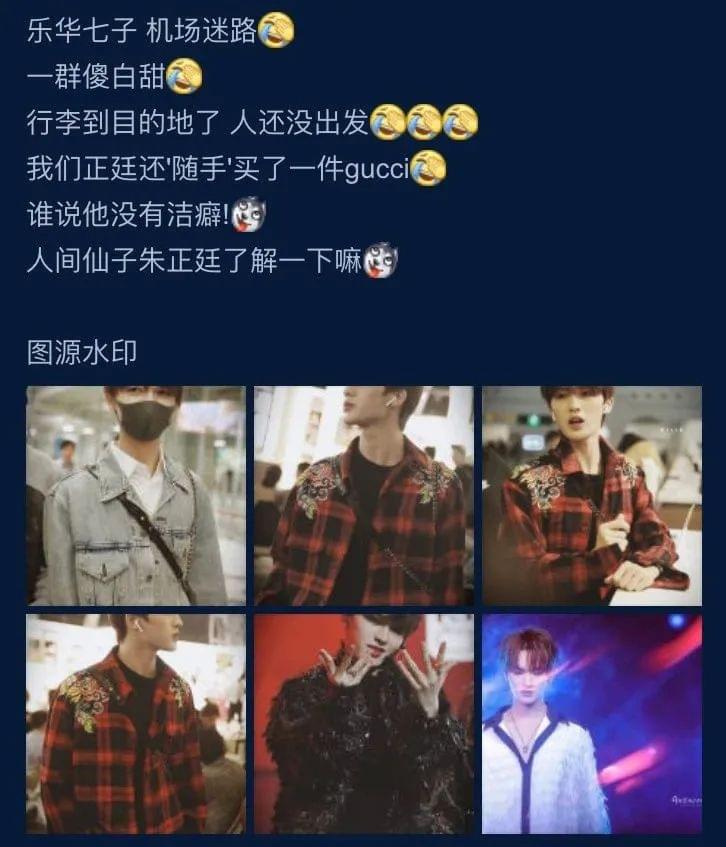Screen dimensions: 726x847
Task: Open the plaid shirt photo seated at white table
Action: point(592,496)
